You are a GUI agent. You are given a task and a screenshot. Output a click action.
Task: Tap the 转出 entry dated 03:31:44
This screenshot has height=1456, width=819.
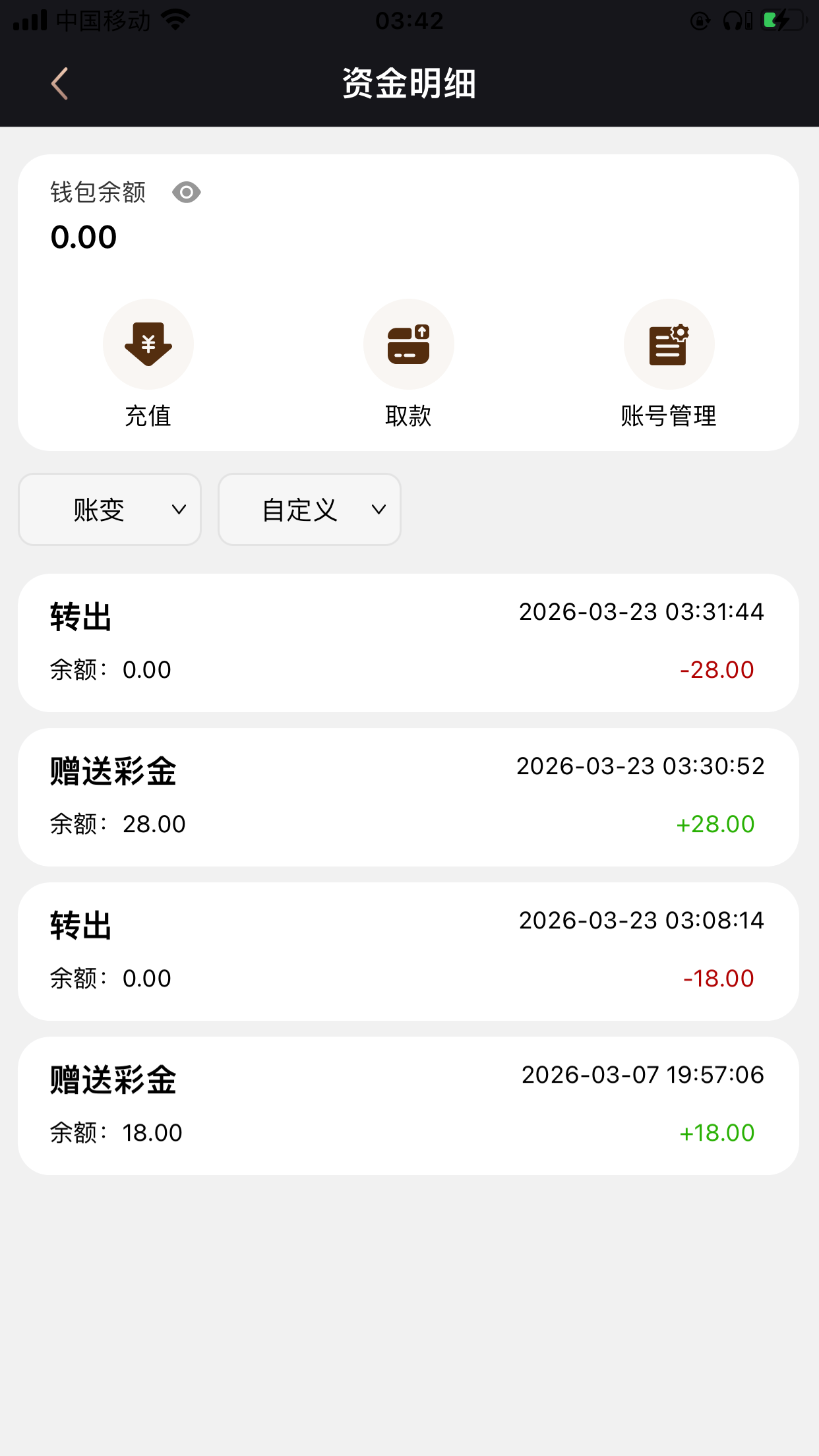click(409, 643)
